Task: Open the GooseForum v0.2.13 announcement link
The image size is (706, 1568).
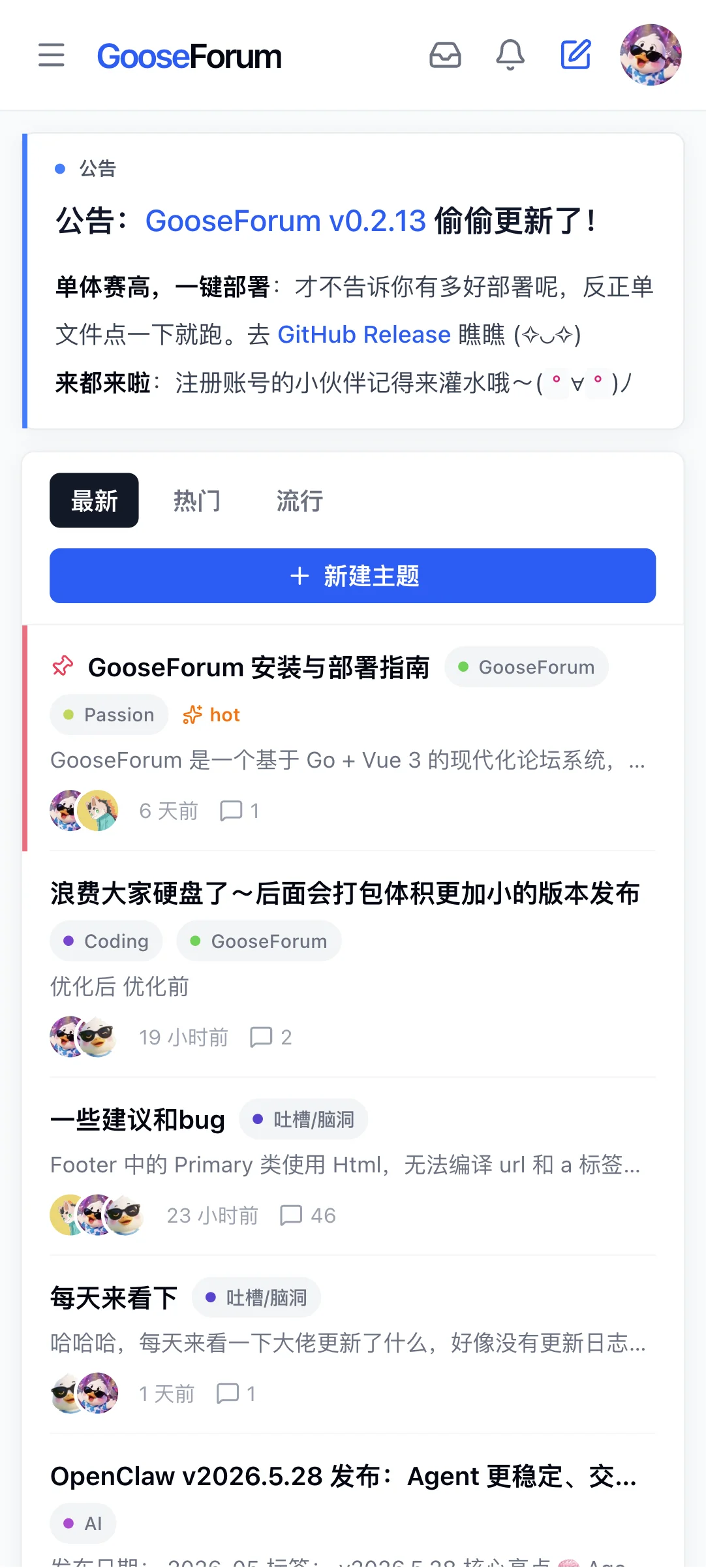Action: [x=285, y=221]
